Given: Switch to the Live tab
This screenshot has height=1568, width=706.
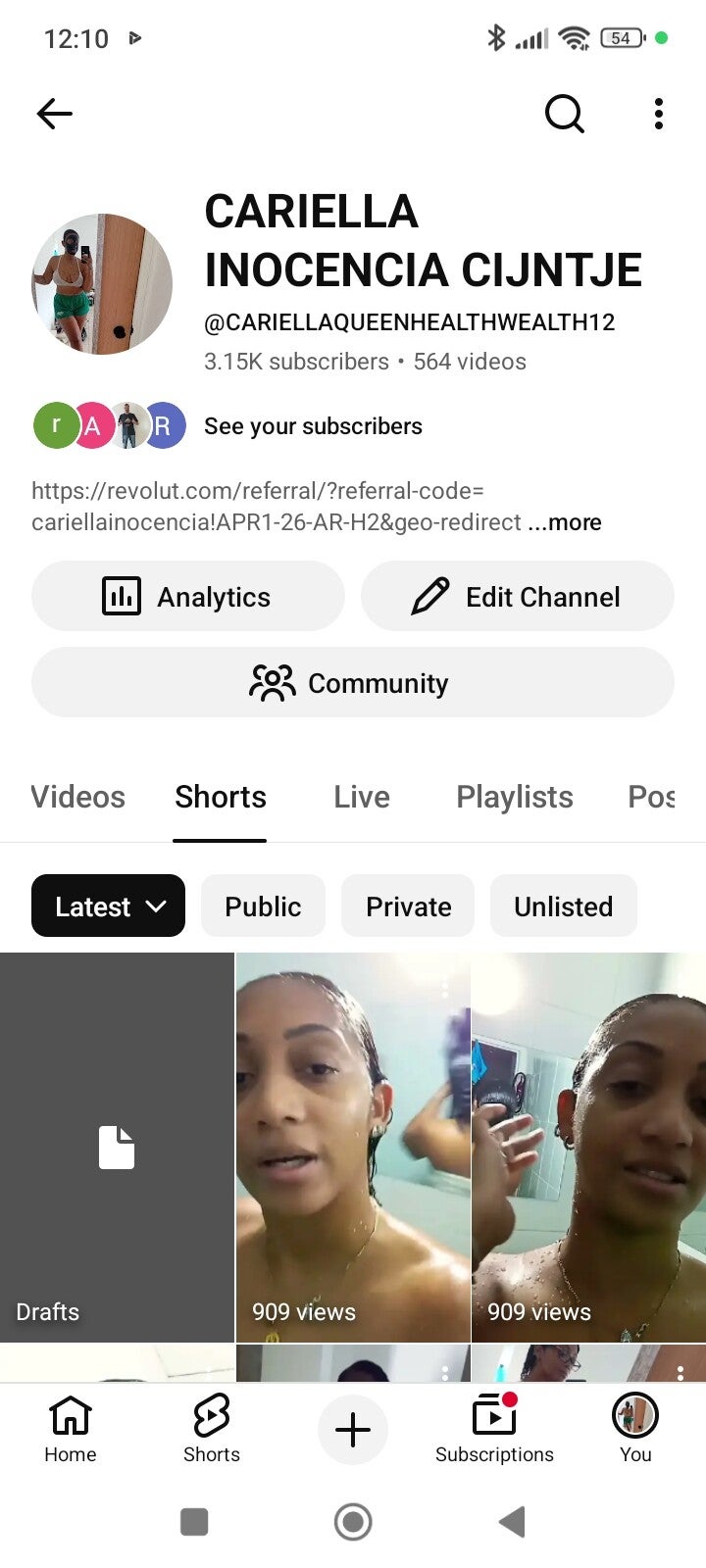Looking at the screenshot, I should pyautogui.click(x=361, y=797).
